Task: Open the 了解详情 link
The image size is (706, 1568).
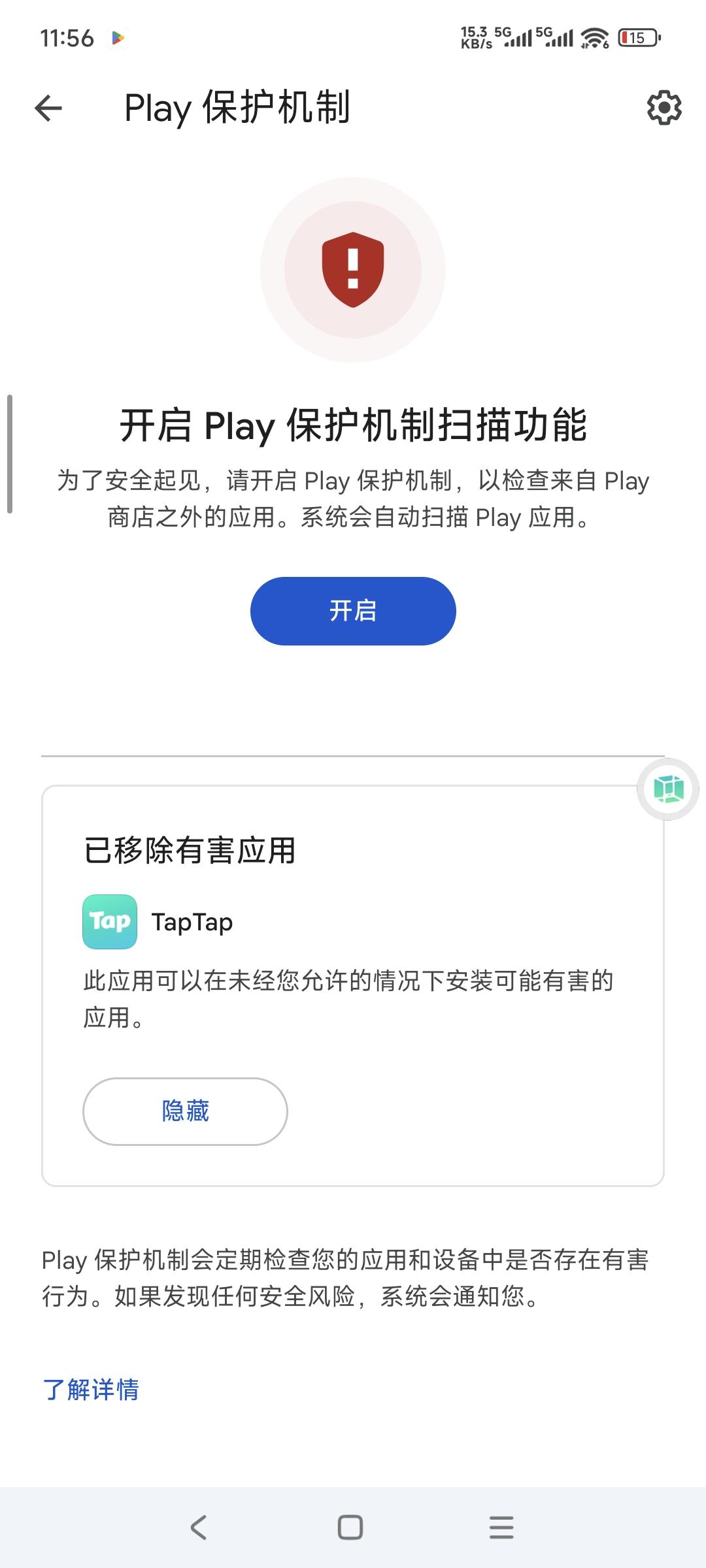Action: (92, 1390)
